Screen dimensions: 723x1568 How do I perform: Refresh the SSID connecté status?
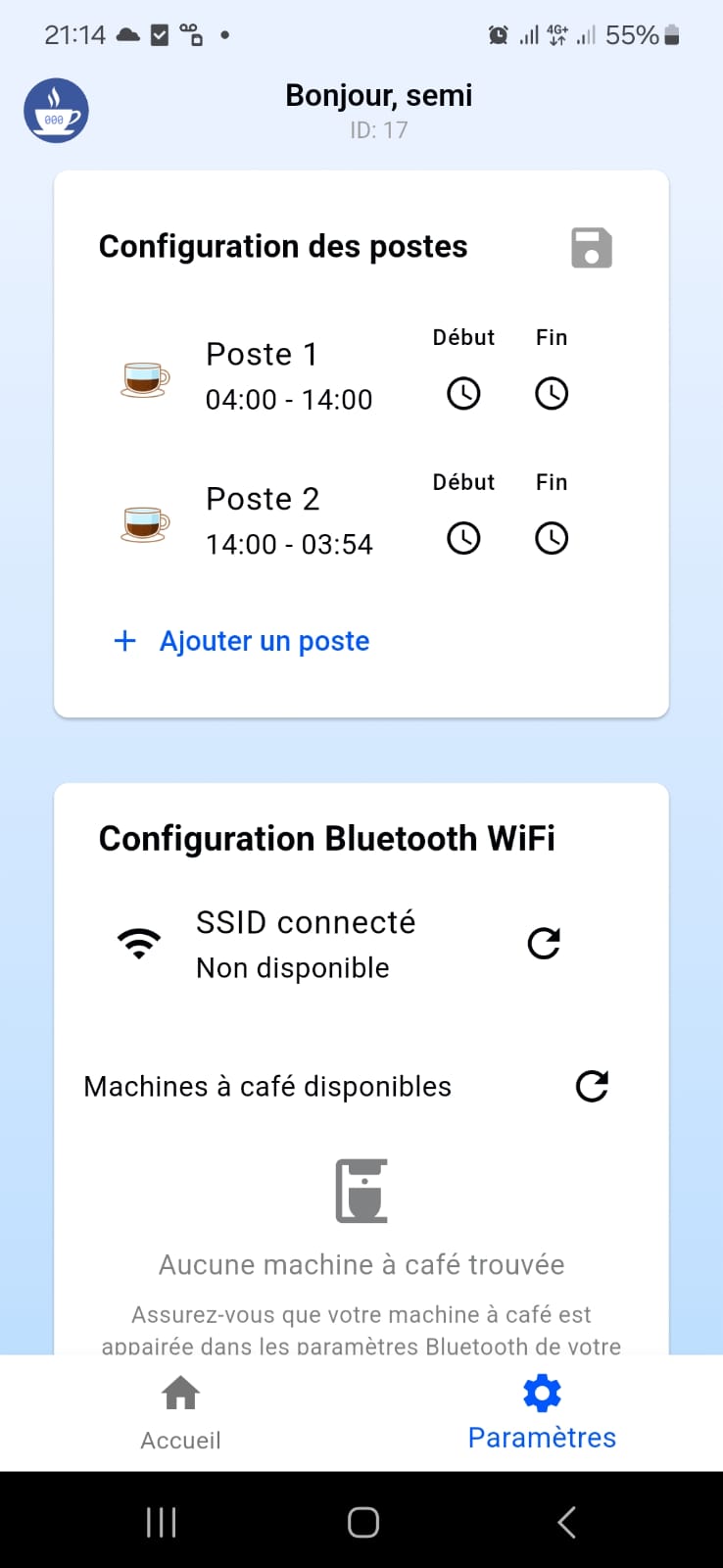click(x=544, y=944)
